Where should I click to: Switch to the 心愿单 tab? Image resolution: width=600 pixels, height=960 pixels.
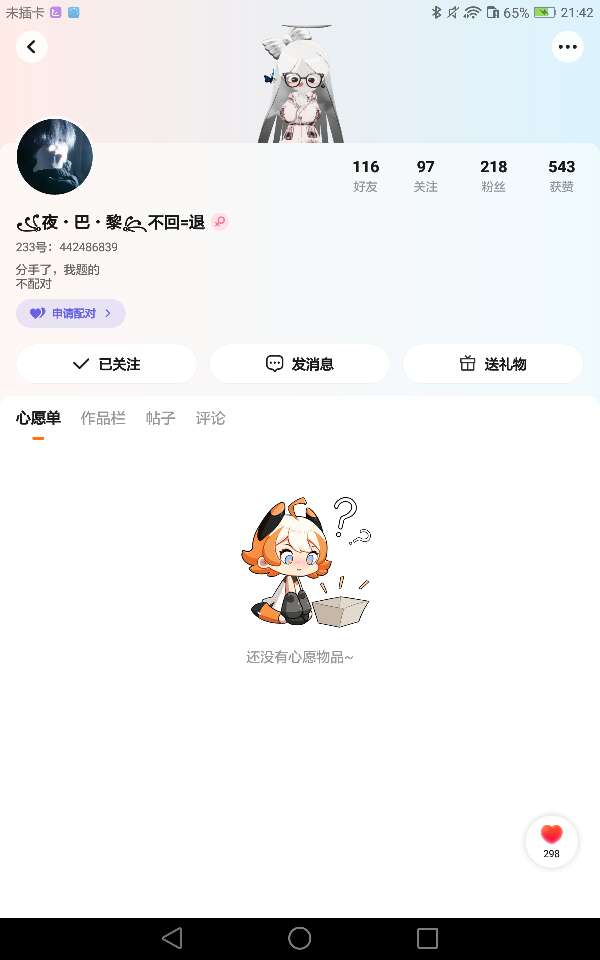38,418
